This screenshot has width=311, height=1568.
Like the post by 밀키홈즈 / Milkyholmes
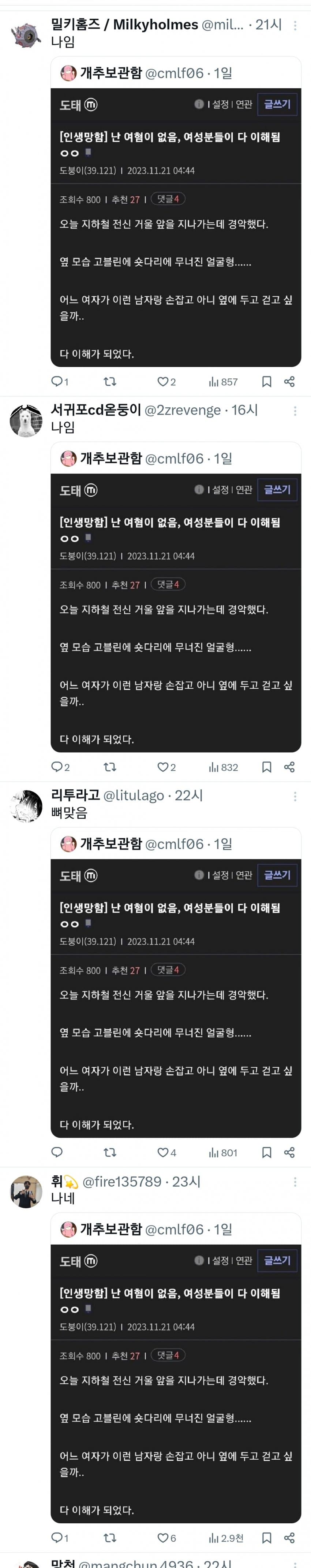[x=163, y=382]
